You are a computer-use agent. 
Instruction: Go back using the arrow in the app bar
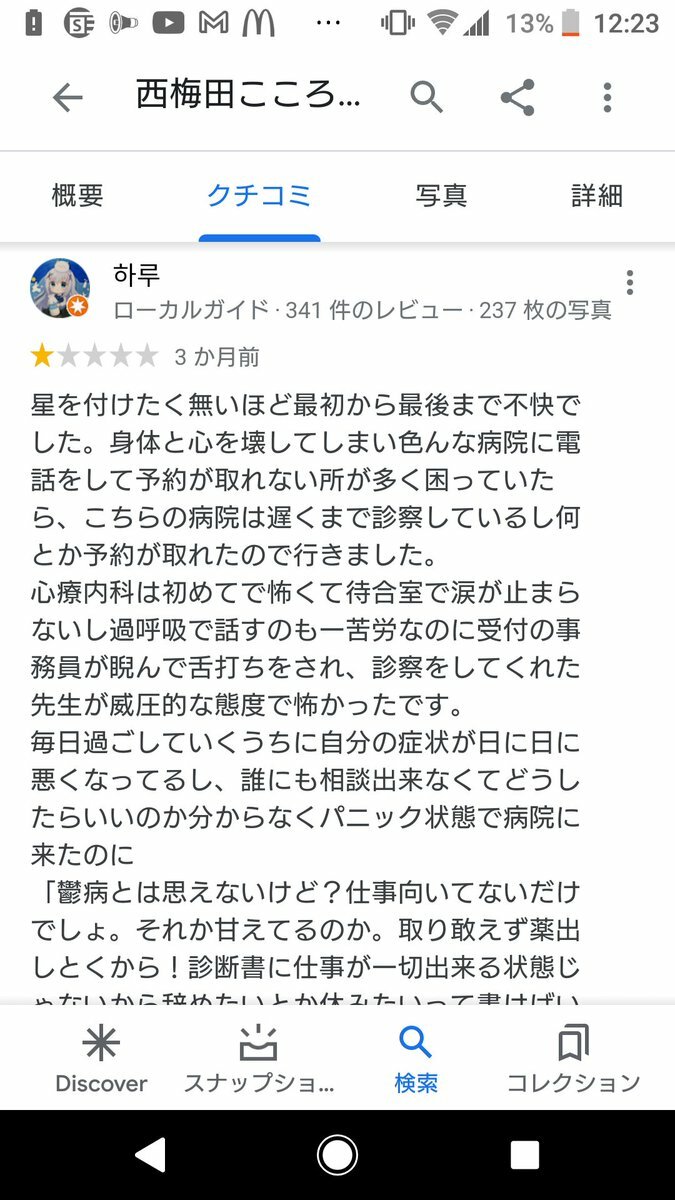point(67,97)
